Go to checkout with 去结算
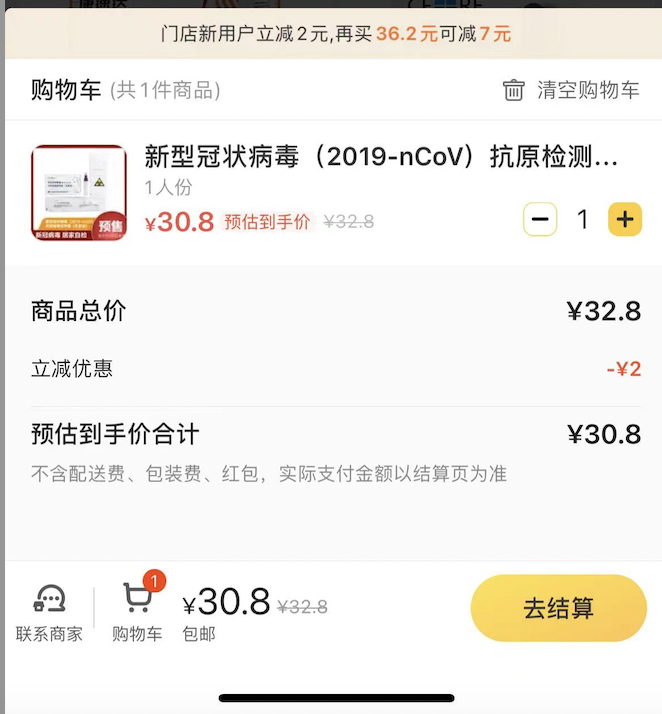 point(558,608)
